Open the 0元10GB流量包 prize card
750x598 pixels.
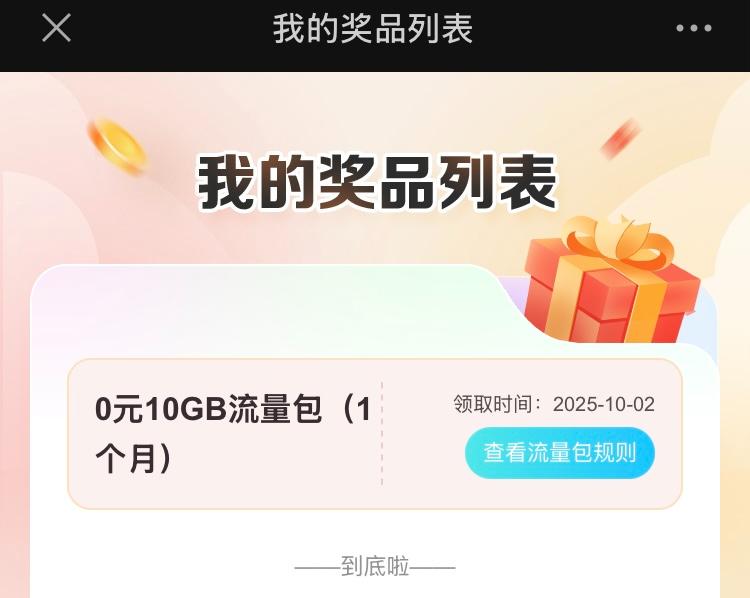(232, 434)
